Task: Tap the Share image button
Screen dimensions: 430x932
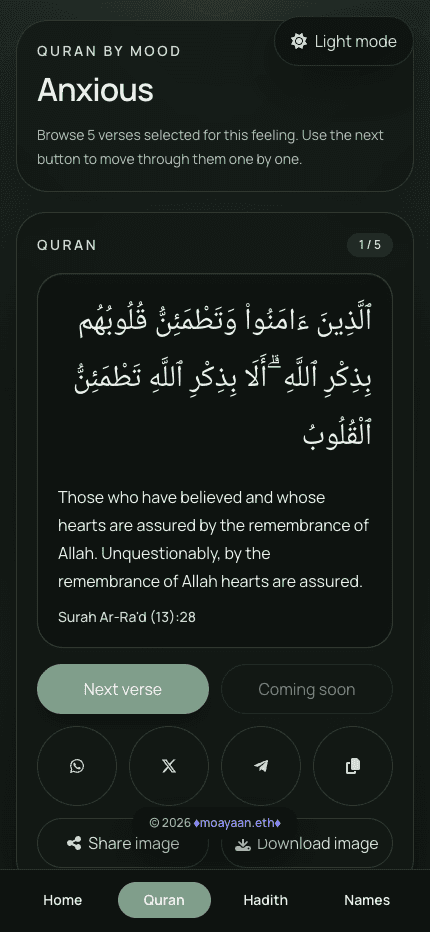Action: (x=123, y=843)
